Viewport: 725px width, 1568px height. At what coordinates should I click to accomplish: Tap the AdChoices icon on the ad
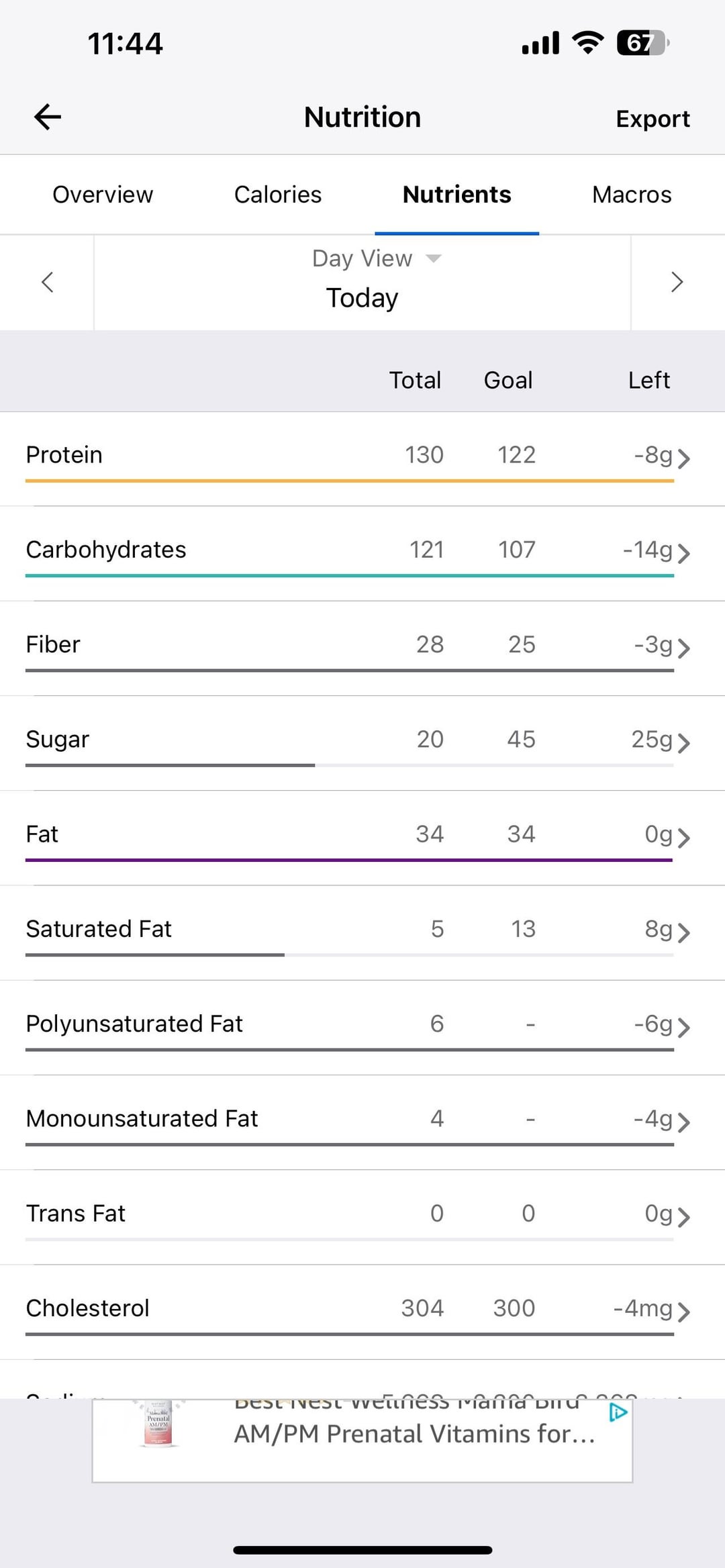click(x=618, y=1413)
